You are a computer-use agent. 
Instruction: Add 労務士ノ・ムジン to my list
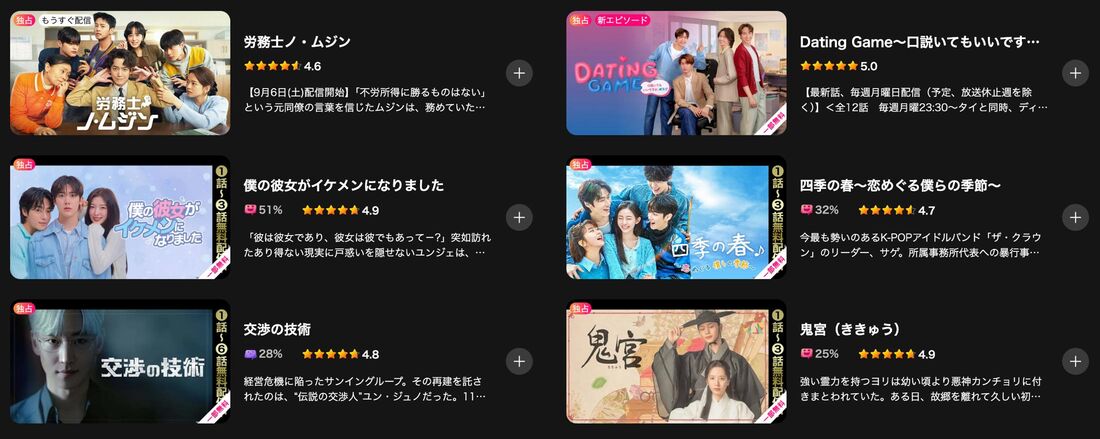click(x=519, y=73)
